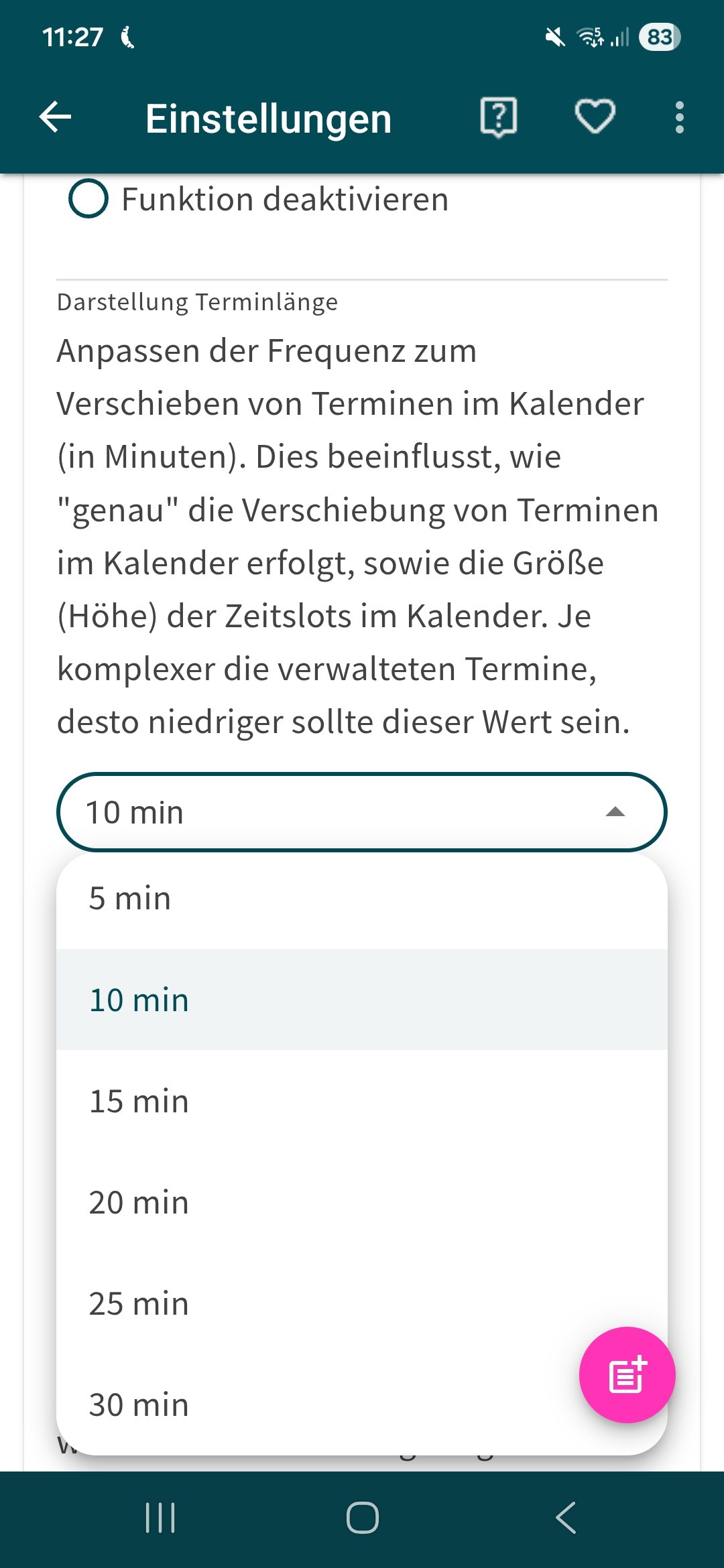Open the recent apps overview

(x=160, y=1518)
